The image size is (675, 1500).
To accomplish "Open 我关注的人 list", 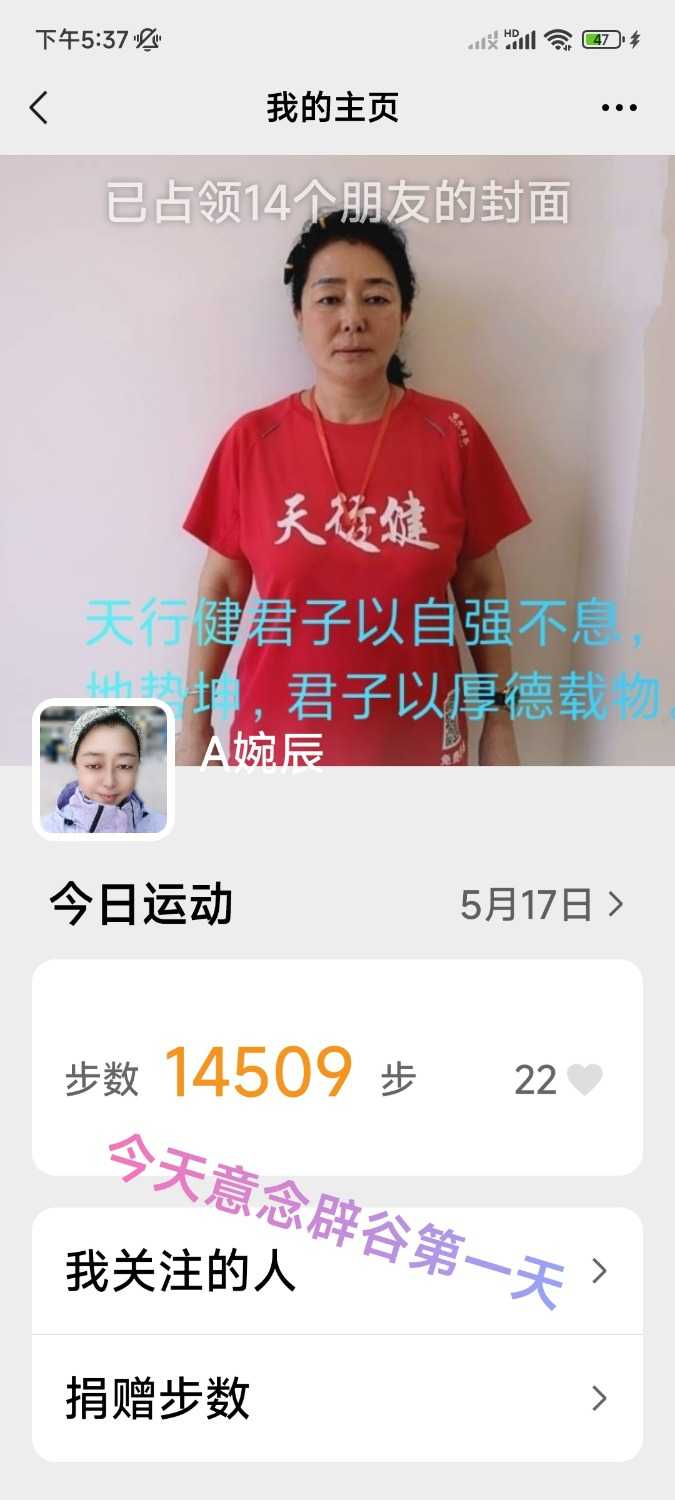I will click(x=337, y=1272).
